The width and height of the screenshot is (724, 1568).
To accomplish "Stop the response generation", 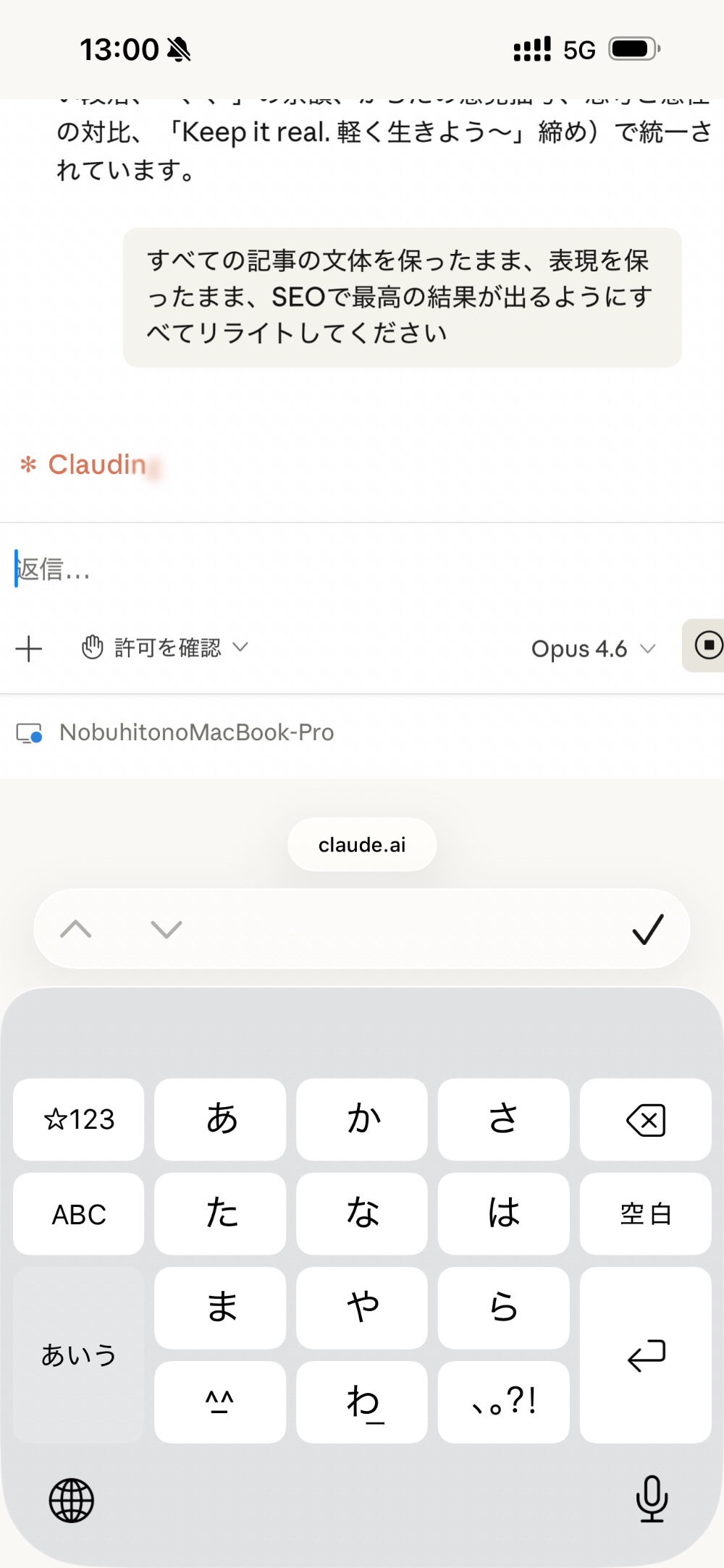I will [x=707, y=645].
